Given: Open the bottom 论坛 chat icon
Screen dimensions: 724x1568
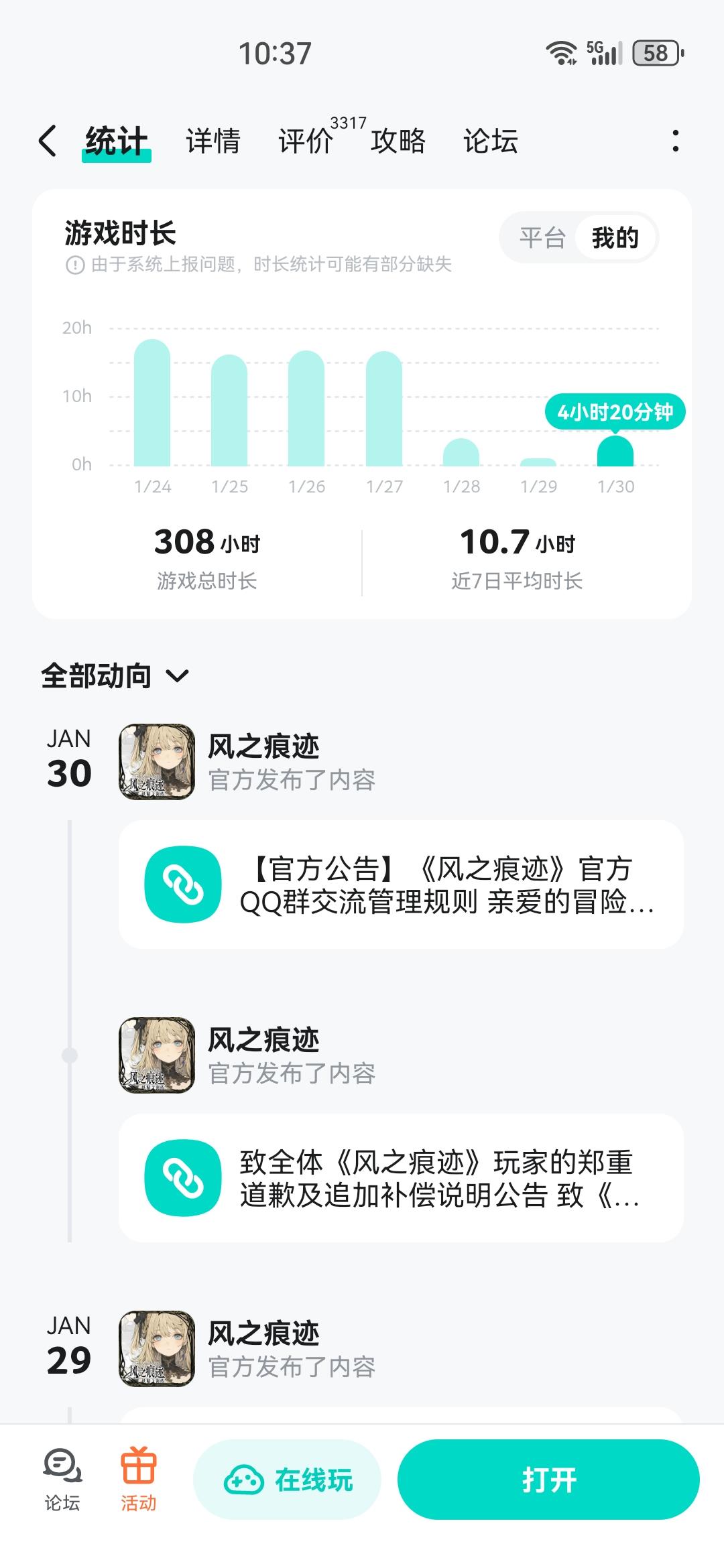Looking at the screenshot, I should click(x=62, y=1480).
